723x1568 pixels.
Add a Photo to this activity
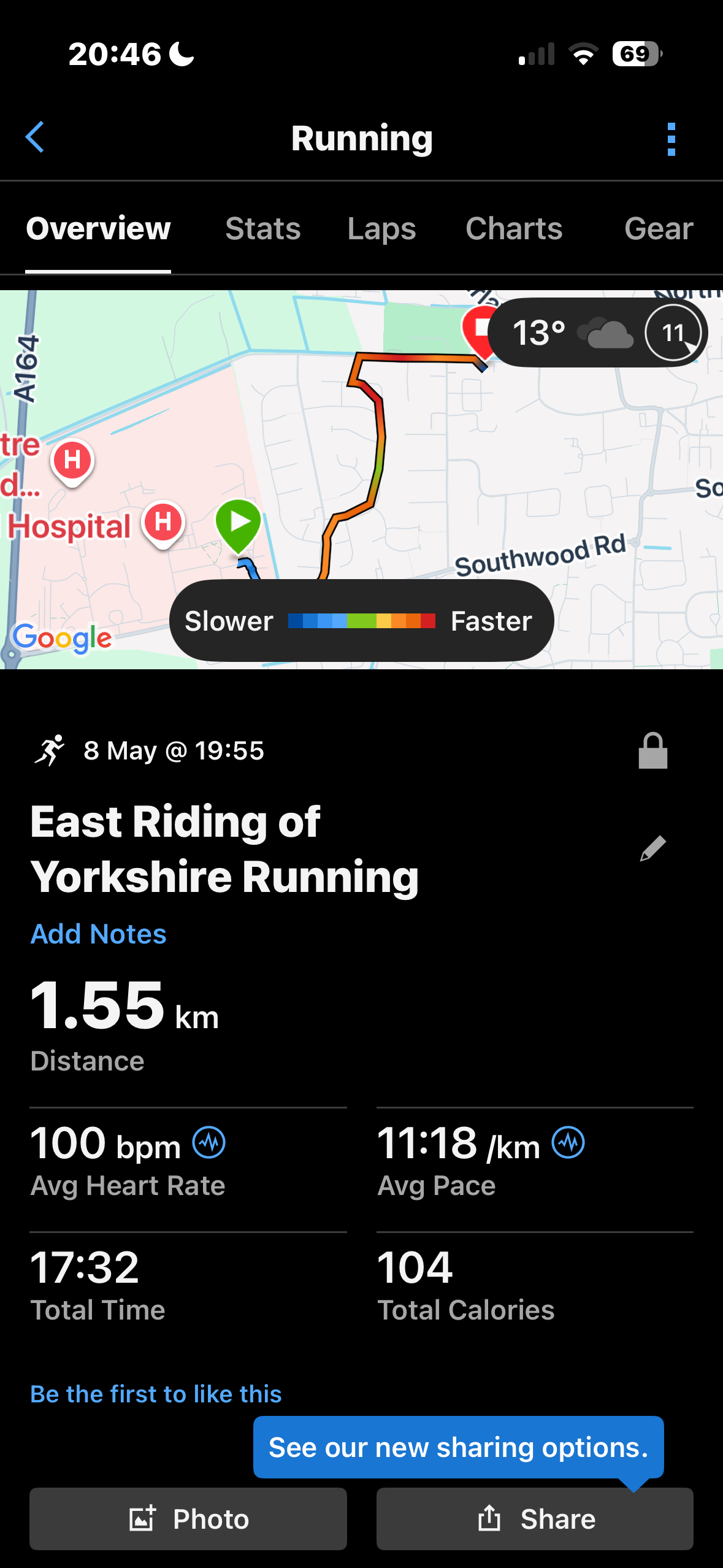pos(188,1519)
